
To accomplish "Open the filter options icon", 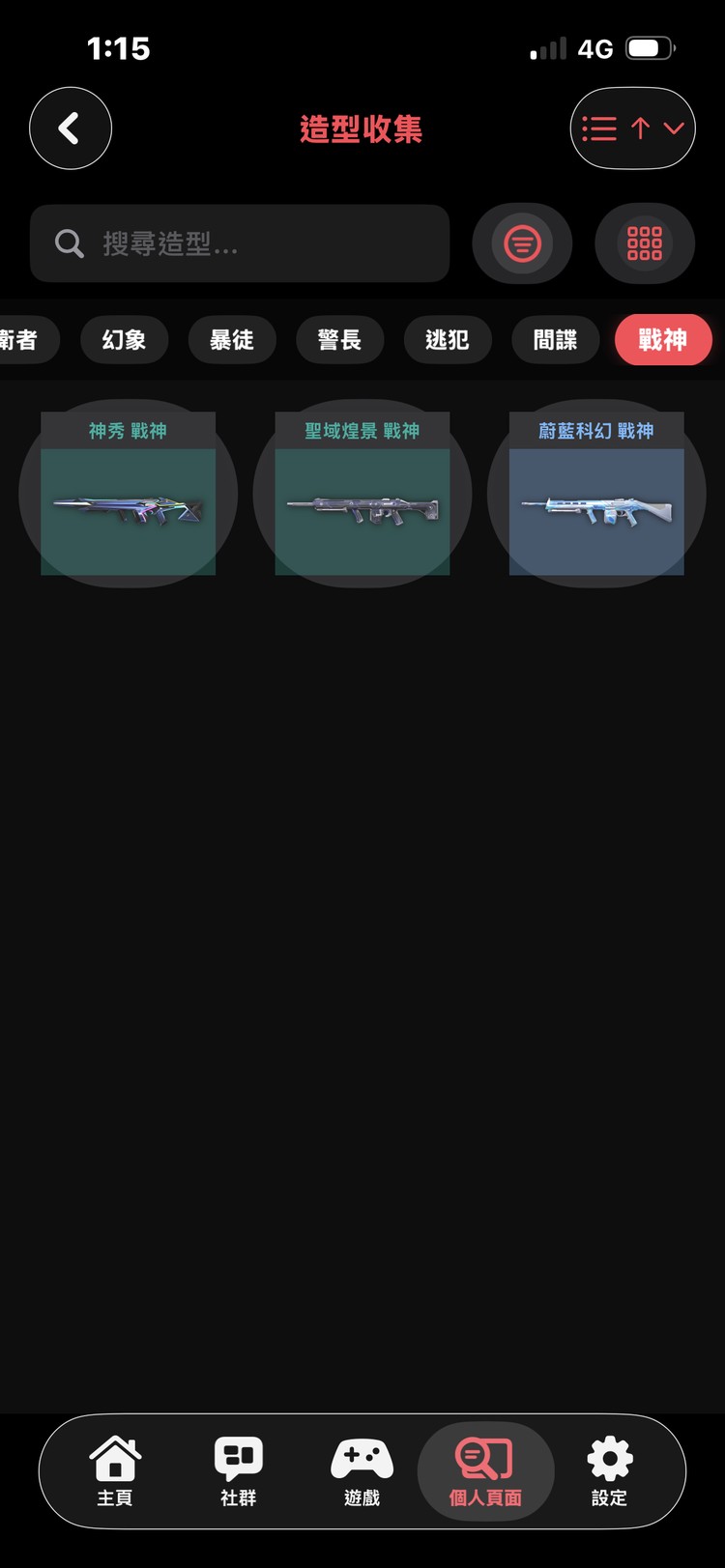I will (x=522, y=243).
